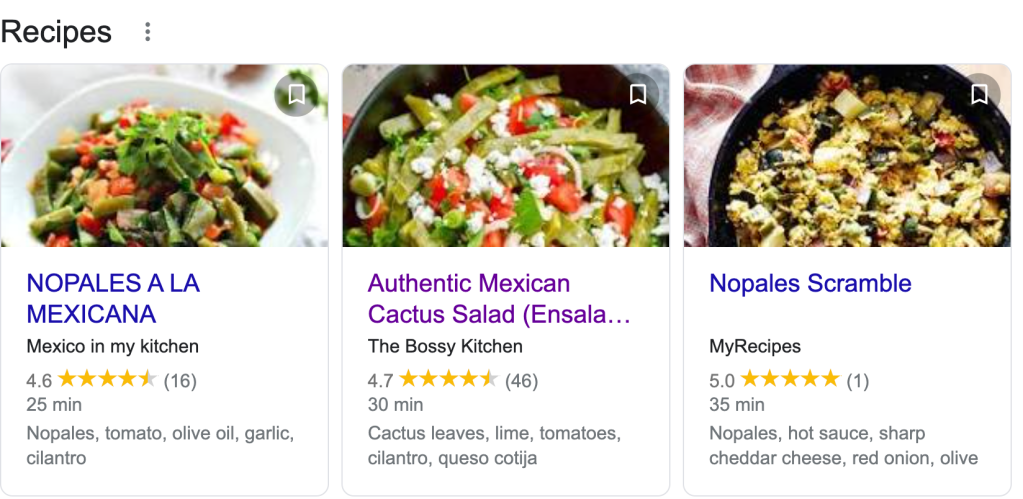Save the Authentic Mexican Cactus Salad recipe

[637, 95]
